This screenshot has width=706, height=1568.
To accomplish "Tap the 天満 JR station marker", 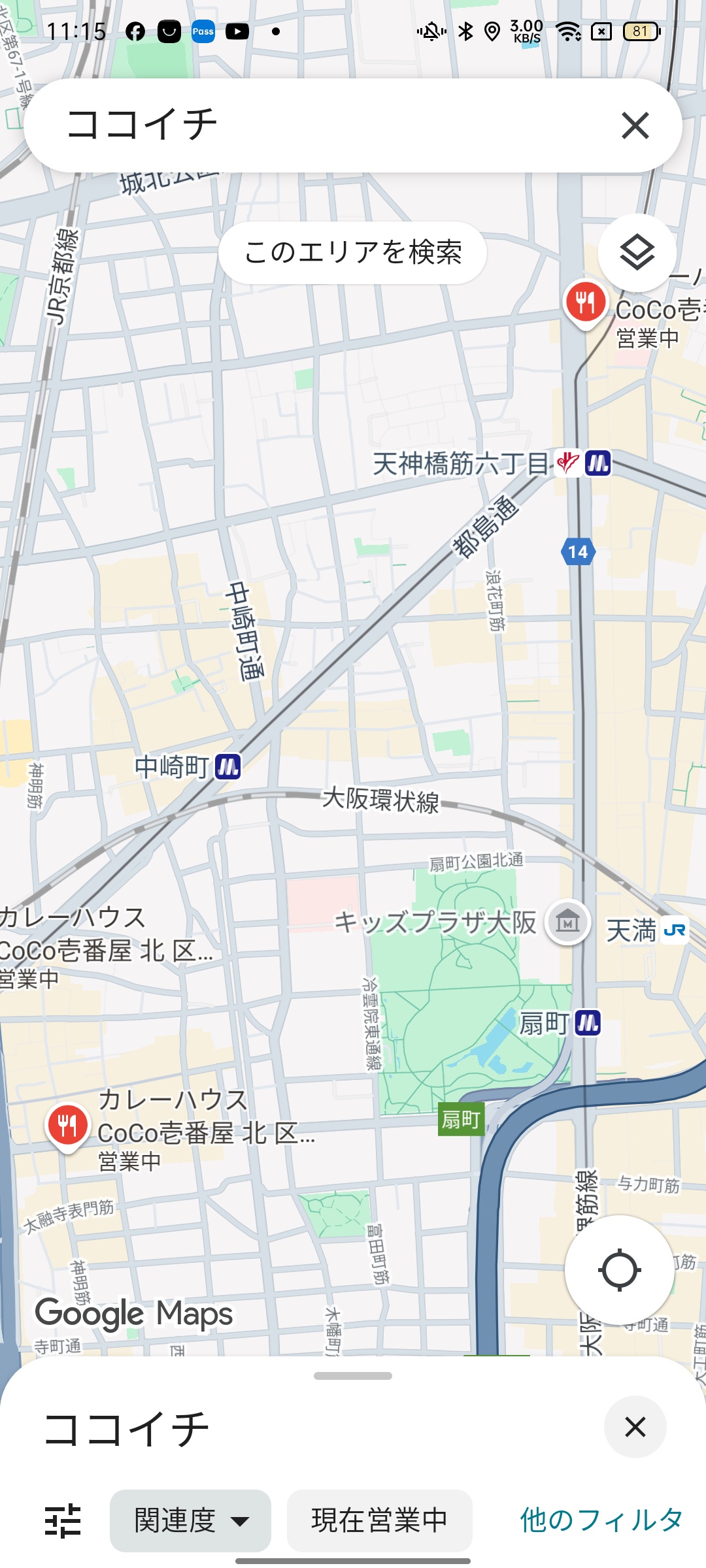I will point(675,930).
